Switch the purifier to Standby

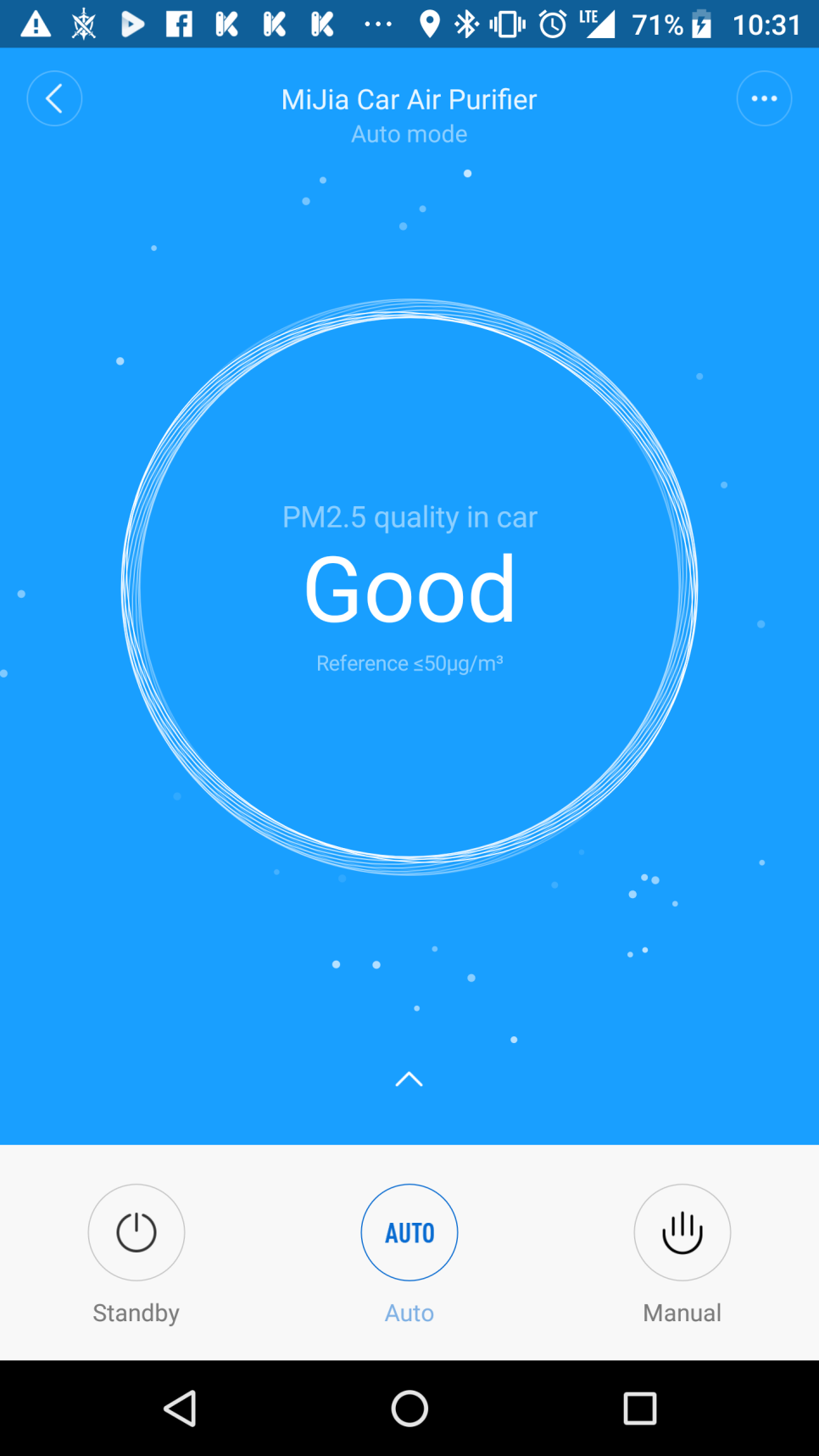tap(136, 1232)
